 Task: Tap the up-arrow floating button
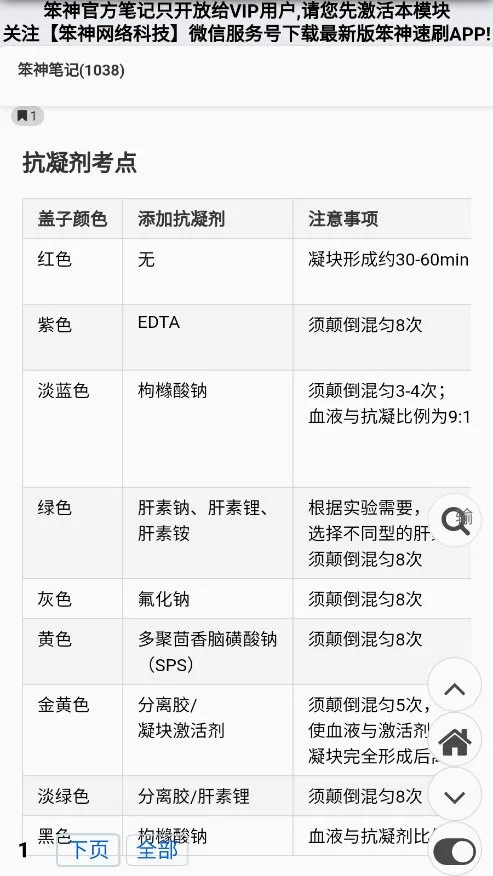454,689
